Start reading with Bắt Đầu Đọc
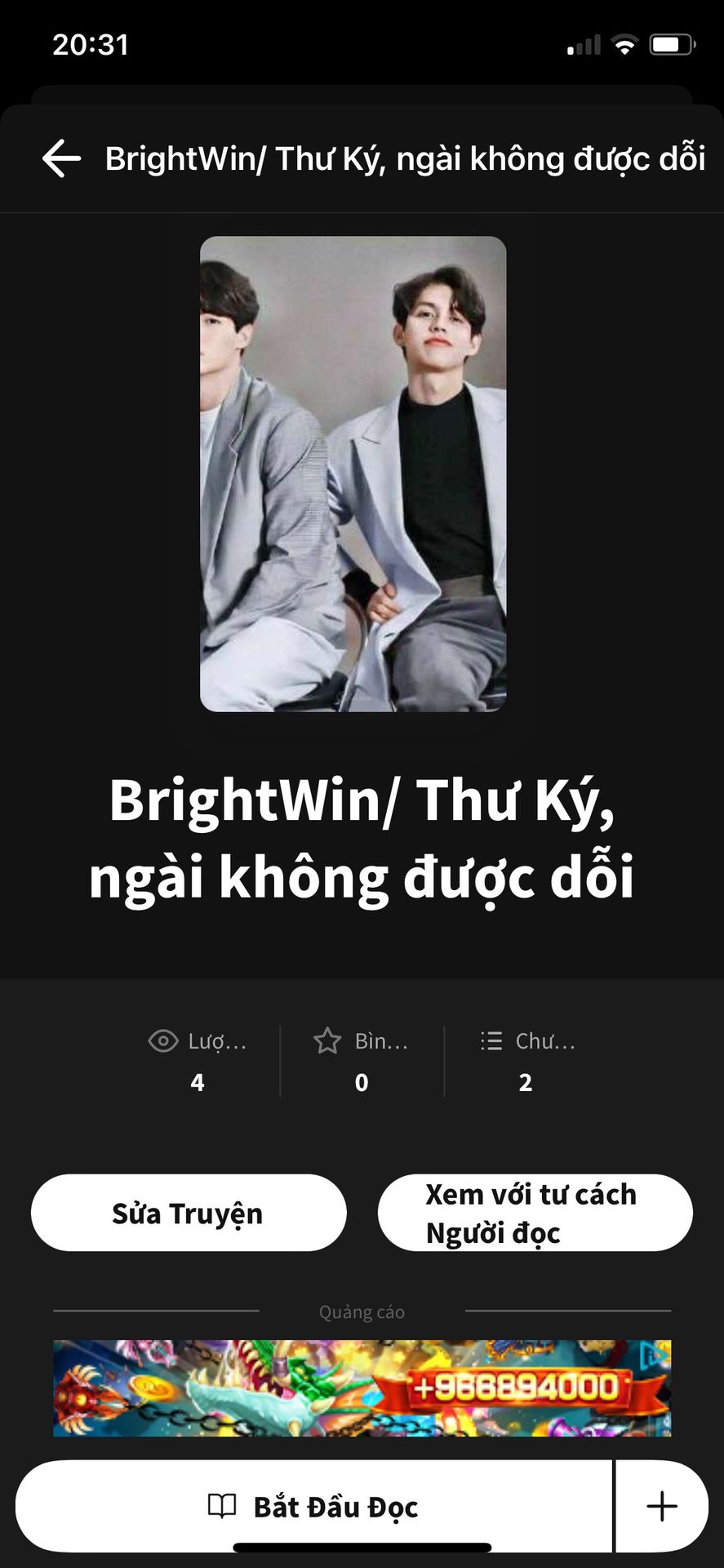The image size is (724, 1568). [x=314, y=1507]
